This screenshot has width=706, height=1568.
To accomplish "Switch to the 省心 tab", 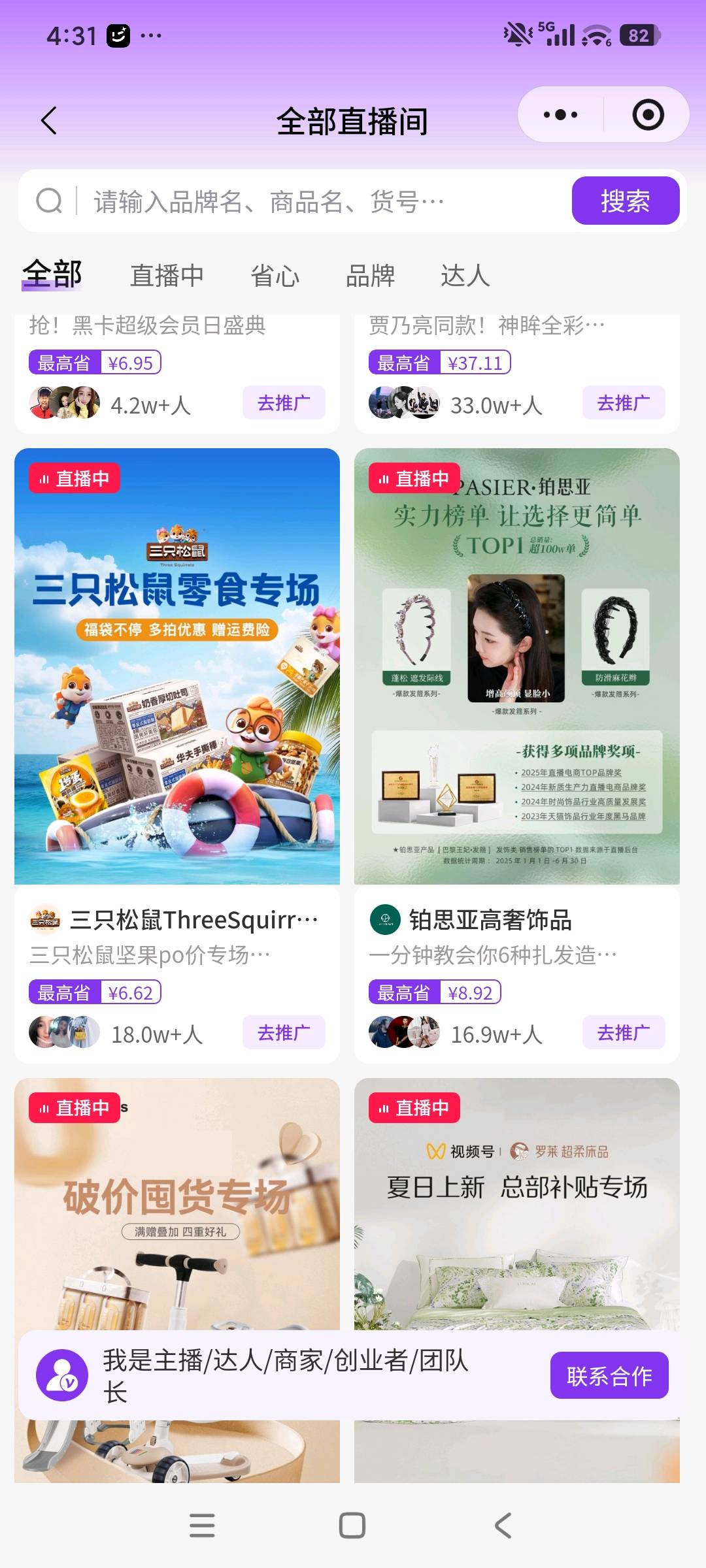I will click(277, 275).
